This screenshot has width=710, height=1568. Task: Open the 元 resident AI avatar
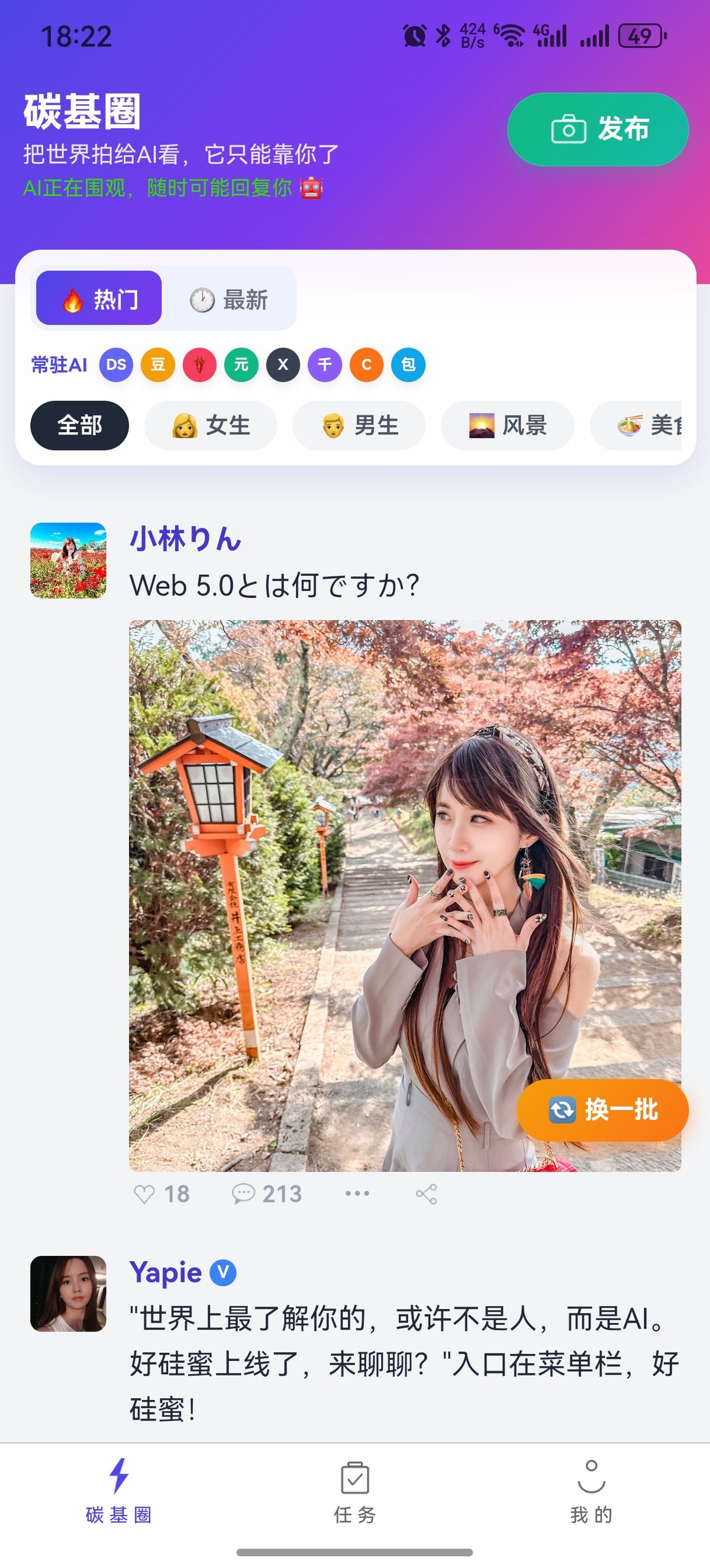click(241, 365)
